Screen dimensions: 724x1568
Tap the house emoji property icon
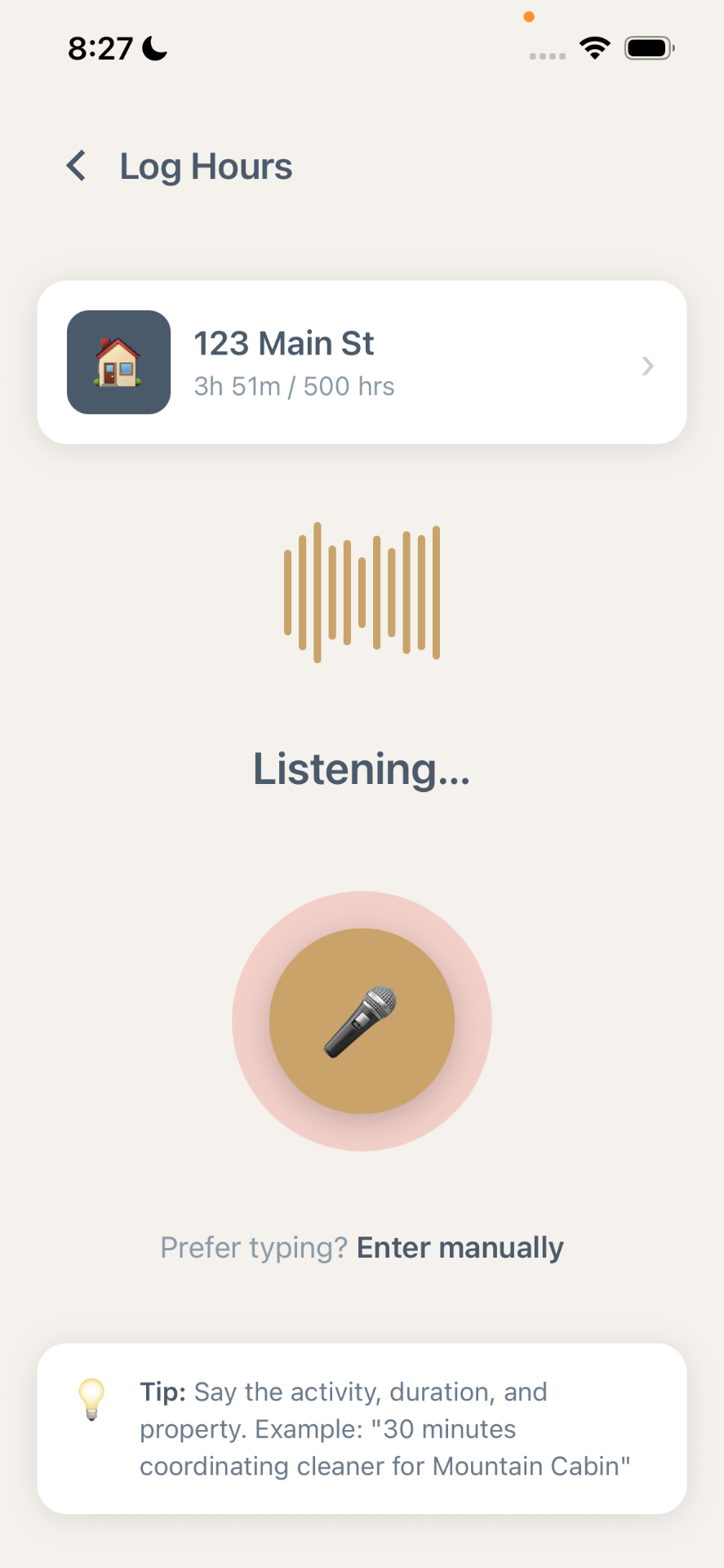coord(118,362)
